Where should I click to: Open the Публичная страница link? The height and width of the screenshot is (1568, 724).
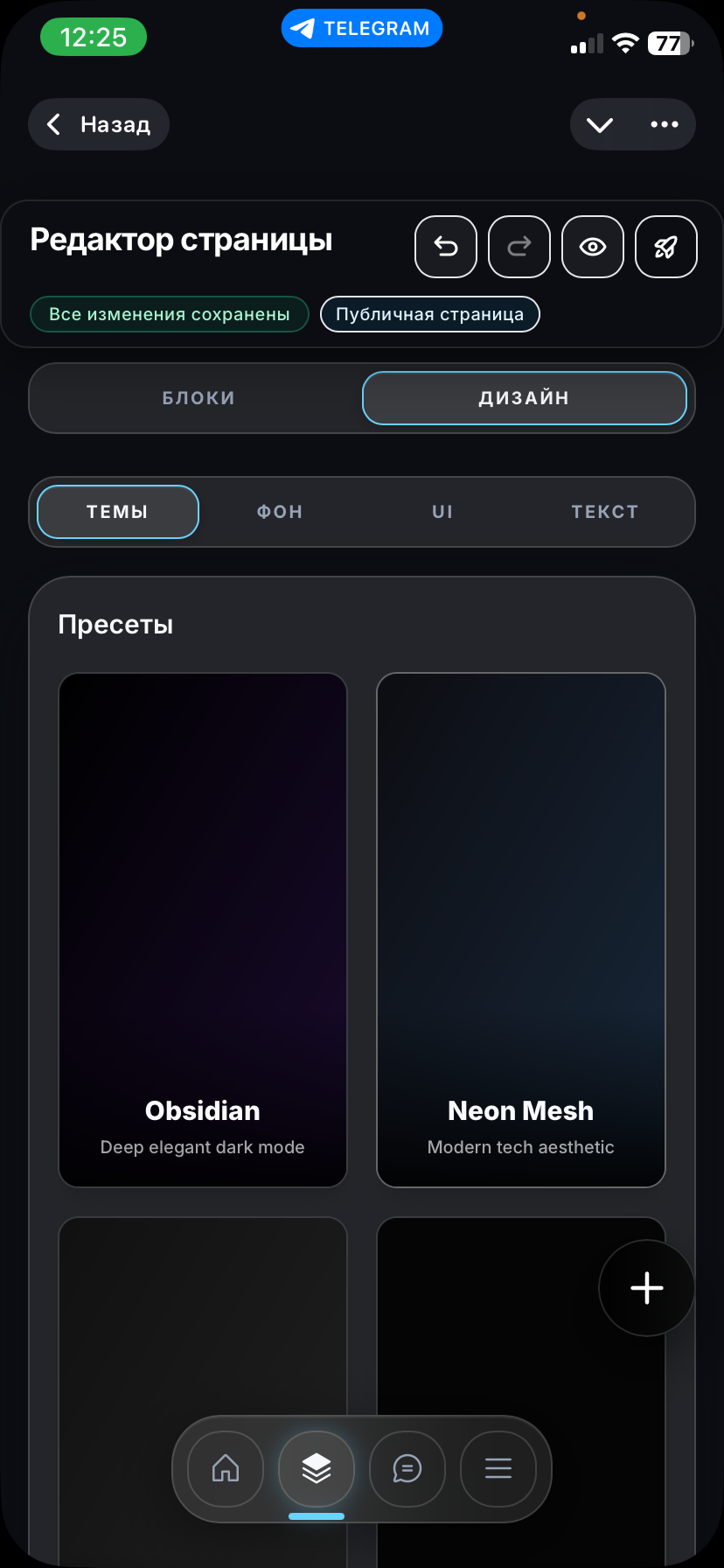coord(429,314)
